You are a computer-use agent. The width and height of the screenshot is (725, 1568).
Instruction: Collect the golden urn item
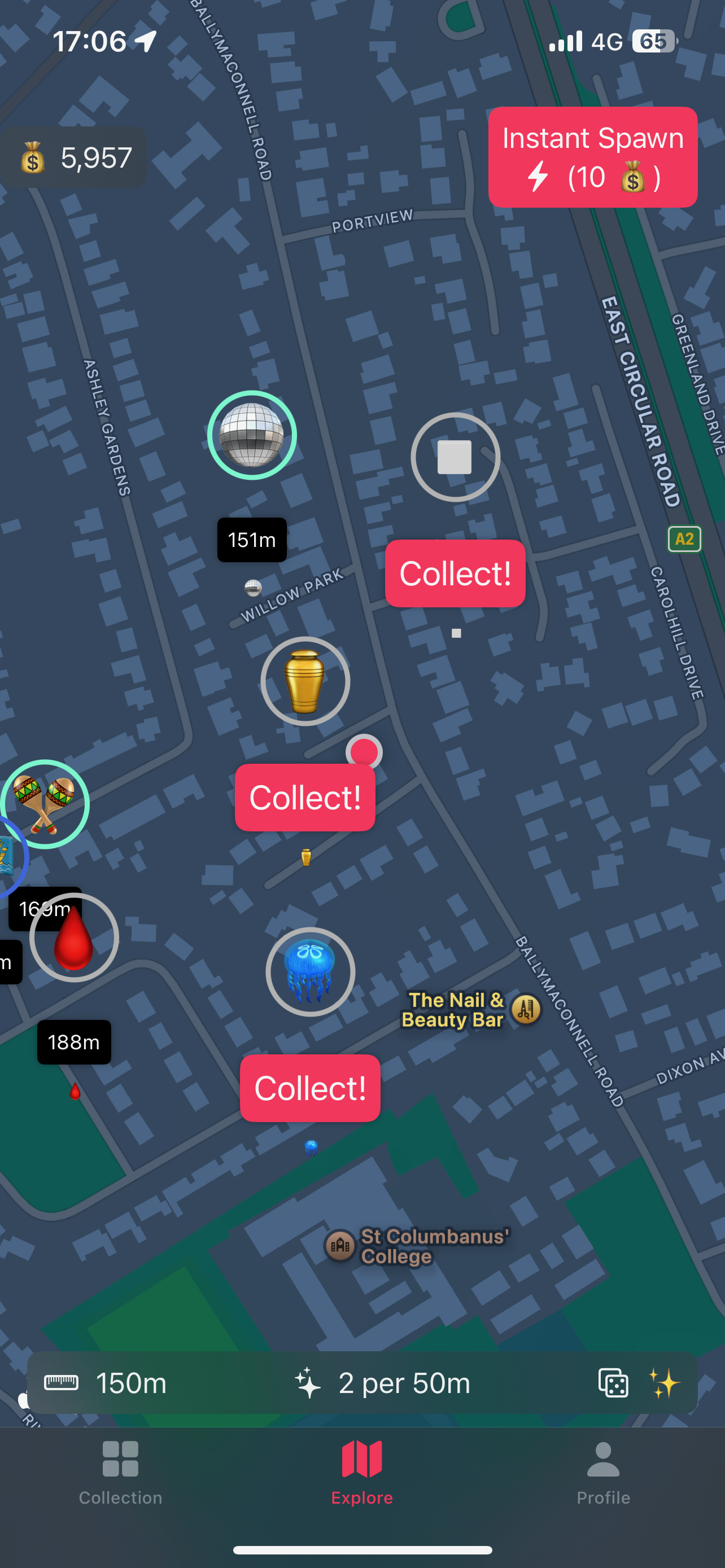[304, 798]
